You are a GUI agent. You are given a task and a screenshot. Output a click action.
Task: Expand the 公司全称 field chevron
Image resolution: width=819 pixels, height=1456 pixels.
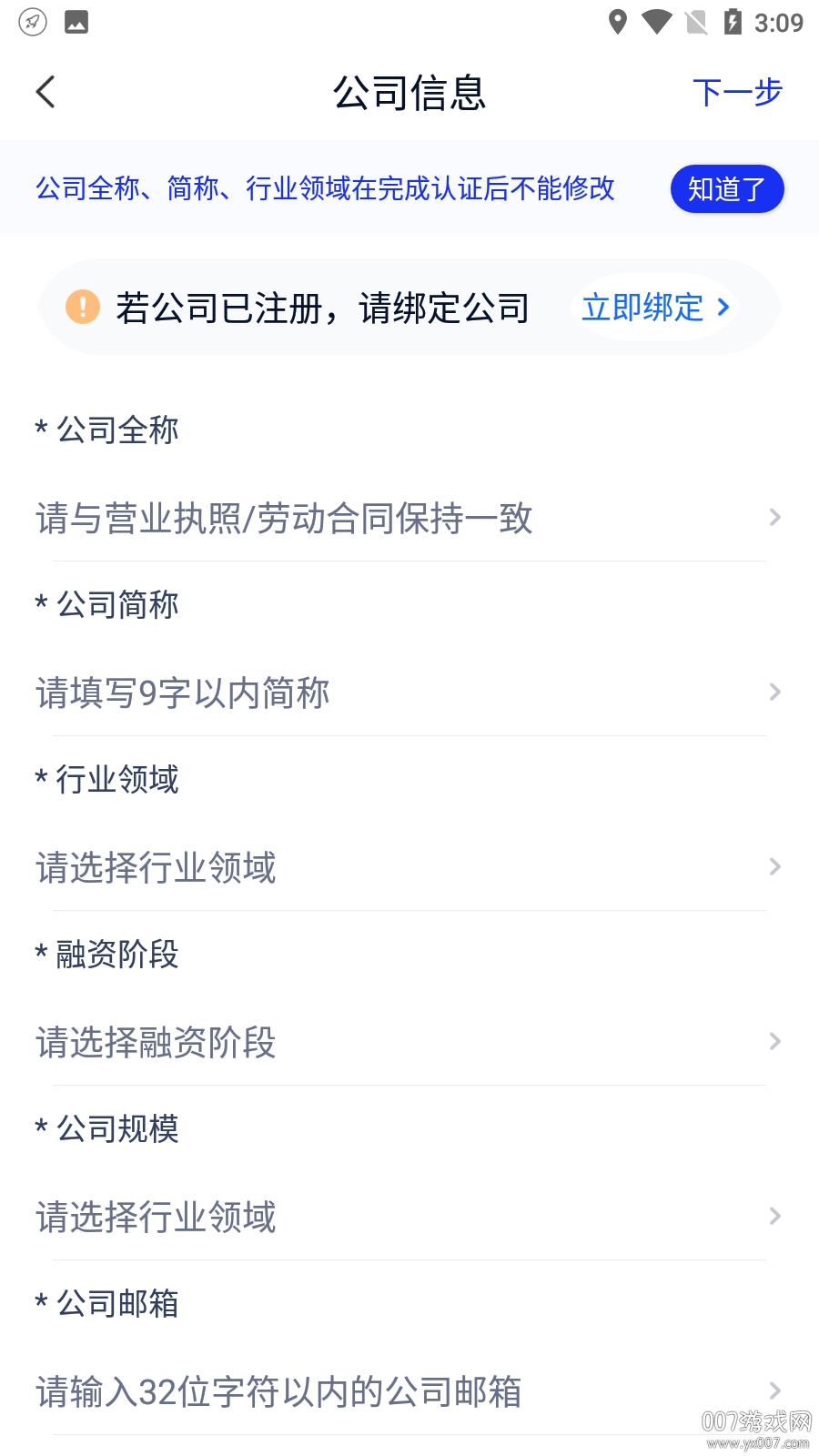point(774,517)
